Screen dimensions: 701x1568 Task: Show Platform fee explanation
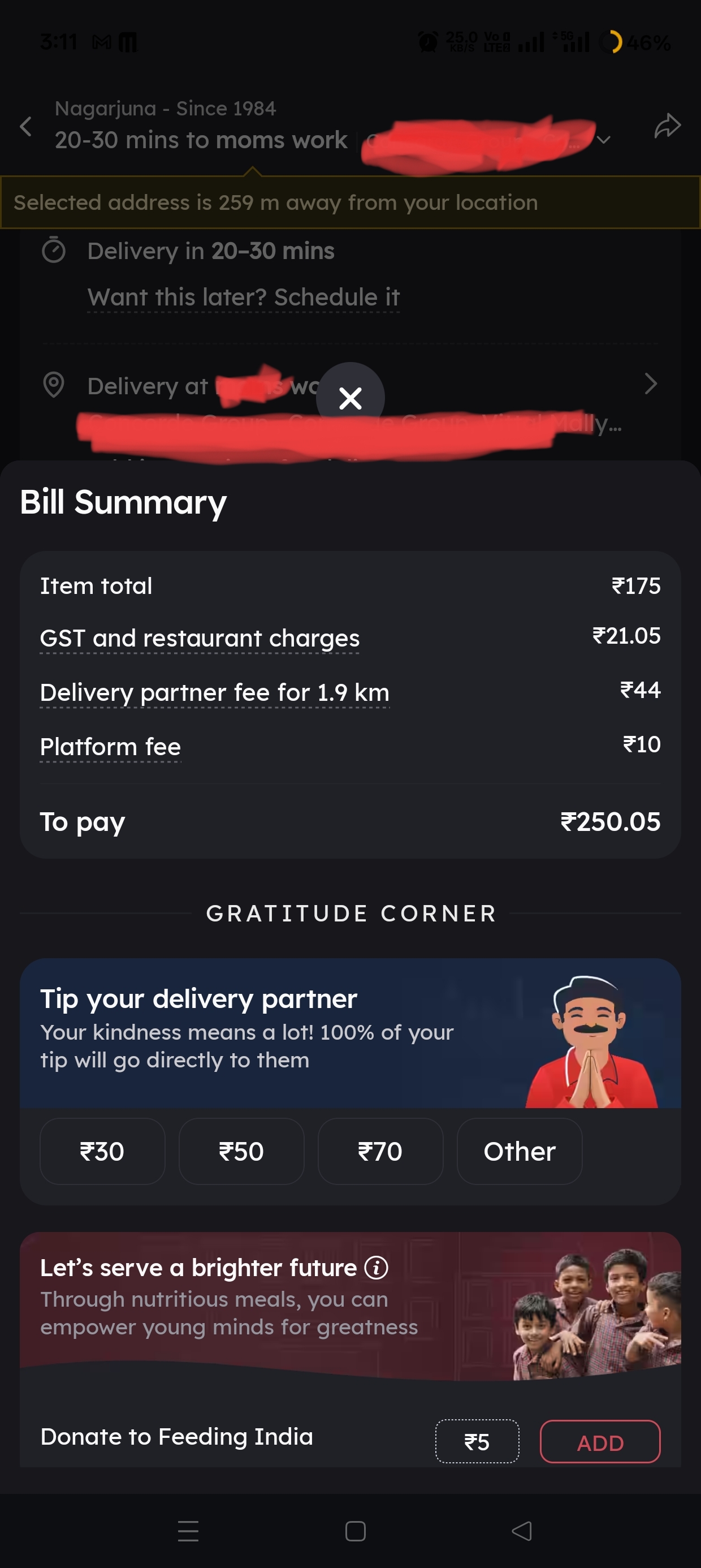[x=110, y=747]
